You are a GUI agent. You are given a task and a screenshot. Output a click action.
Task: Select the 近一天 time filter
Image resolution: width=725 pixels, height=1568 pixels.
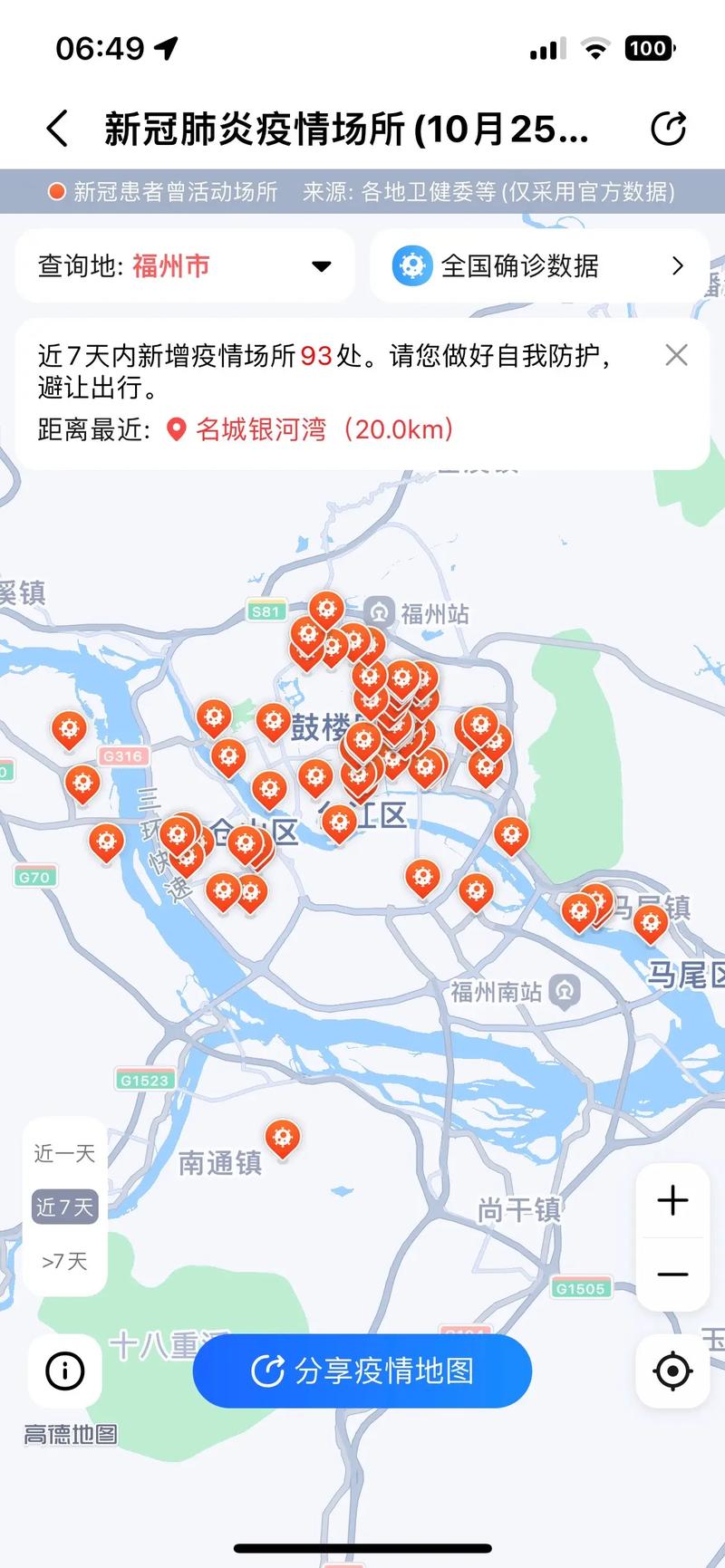pyautogui.click(x=64, y=1153)
